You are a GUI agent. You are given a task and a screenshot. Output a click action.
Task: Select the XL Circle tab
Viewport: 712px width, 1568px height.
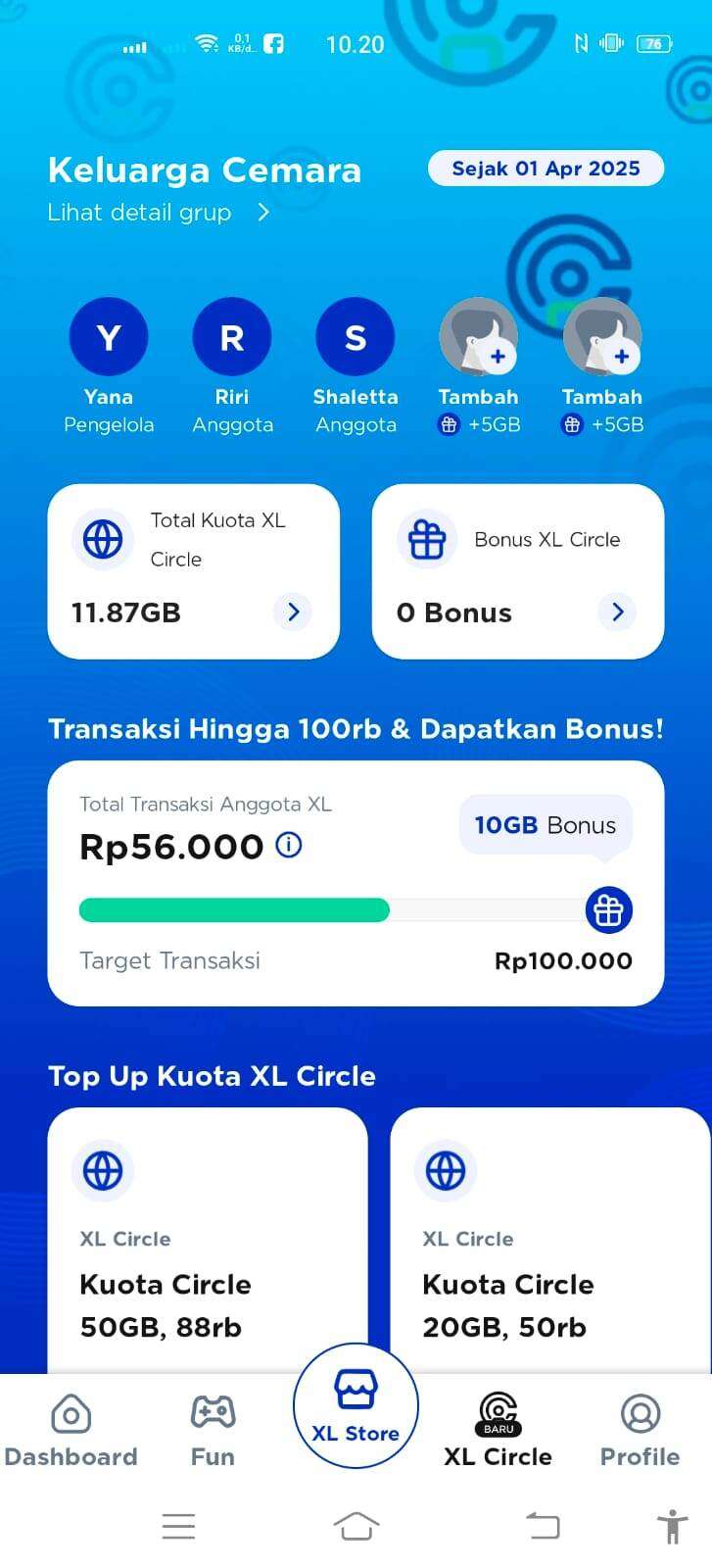point(498,1432)
